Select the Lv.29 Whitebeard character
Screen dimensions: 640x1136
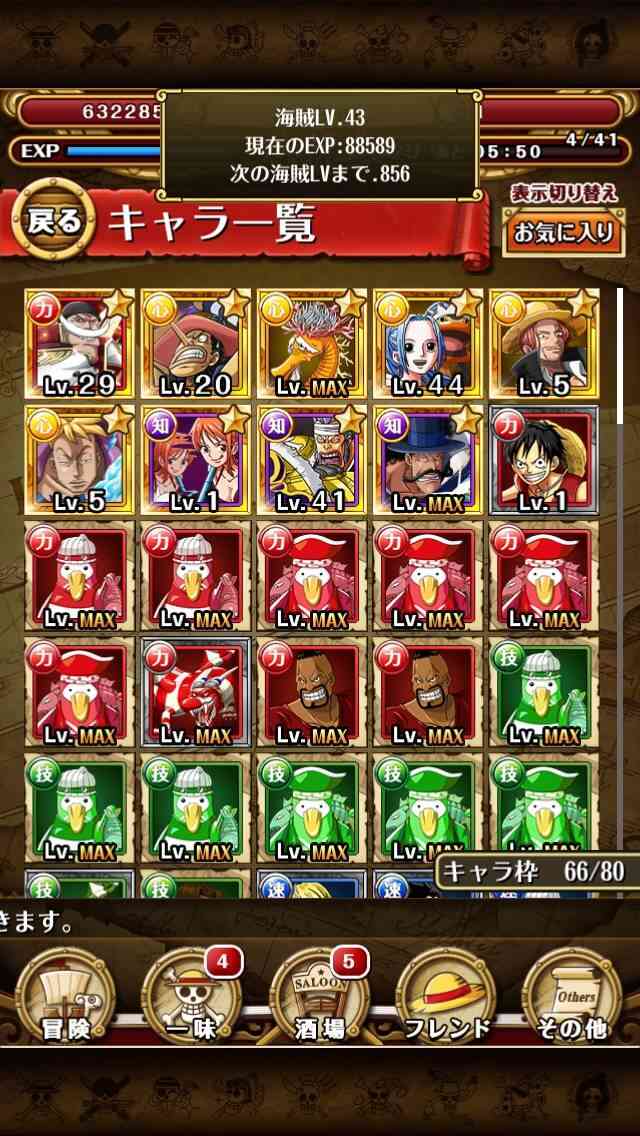click(79, 343)
